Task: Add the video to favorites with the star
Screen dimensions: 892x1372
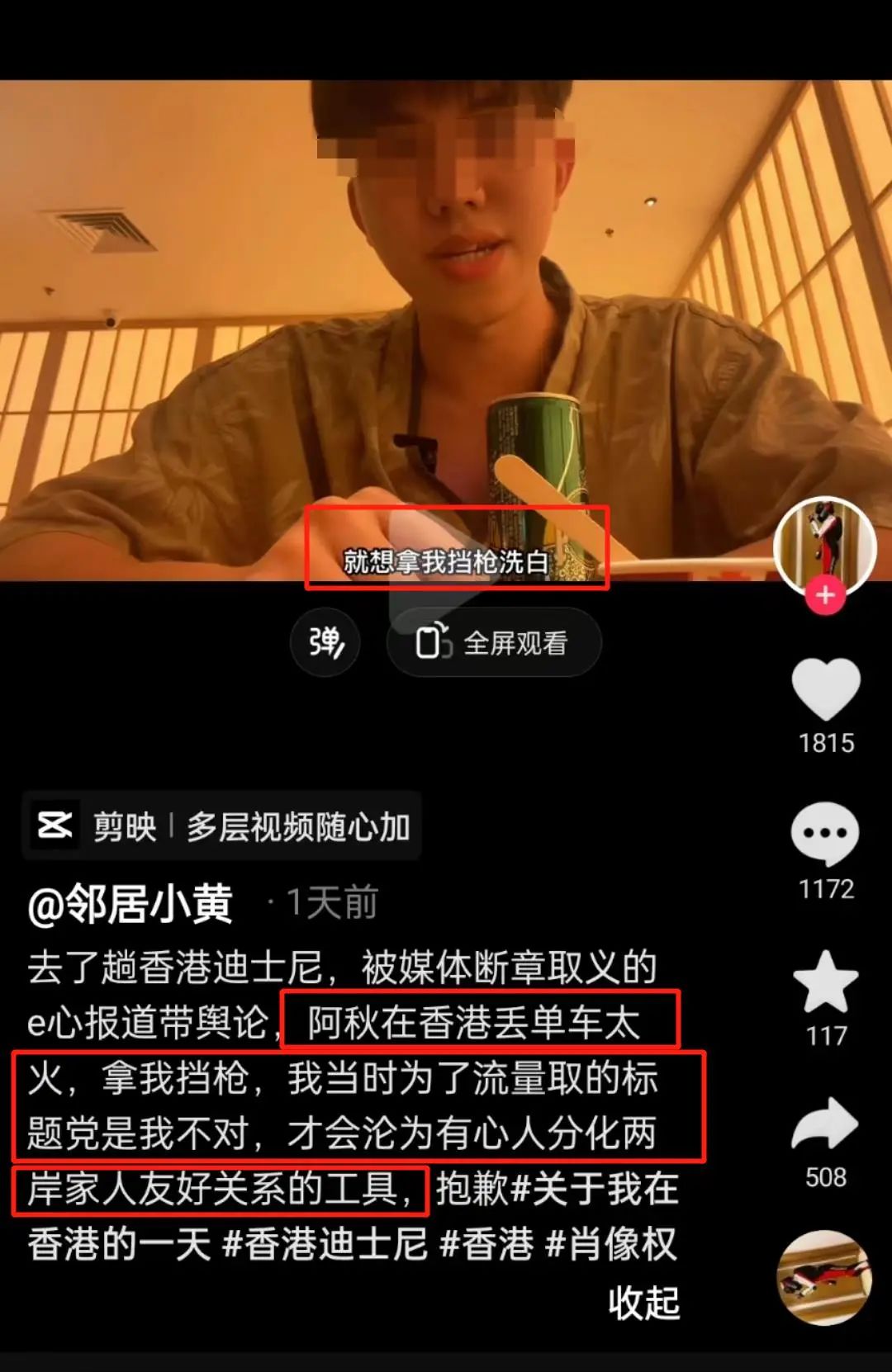Action: pos(825,981)
